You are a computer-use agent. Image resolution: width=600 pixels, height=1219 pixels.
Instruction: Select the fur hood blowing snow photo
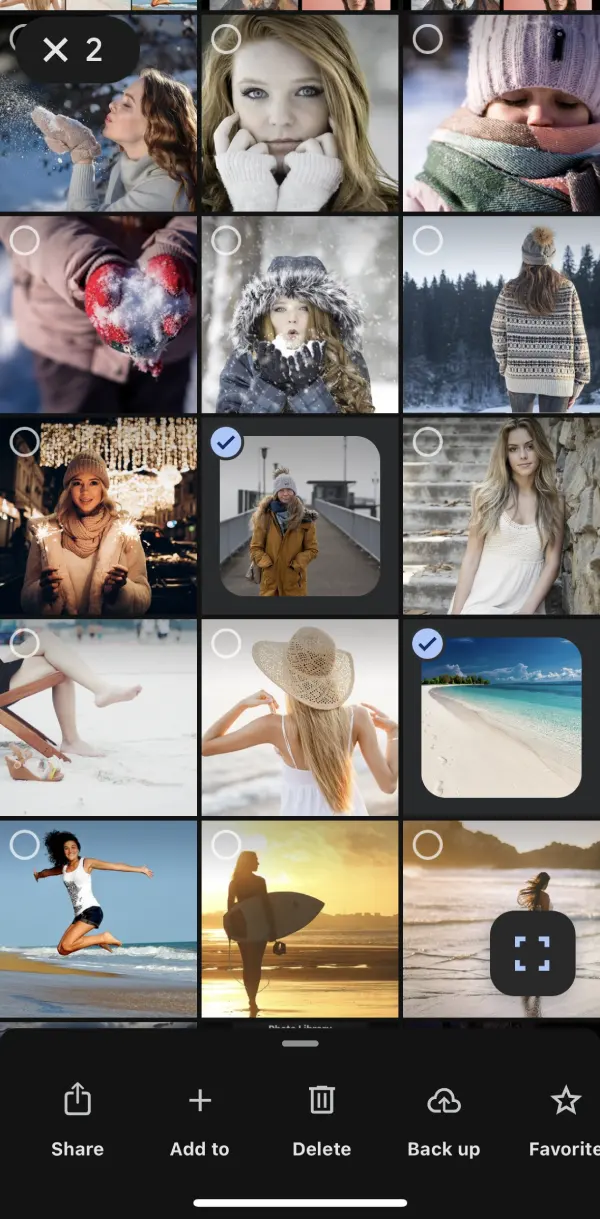coord(227,240)
